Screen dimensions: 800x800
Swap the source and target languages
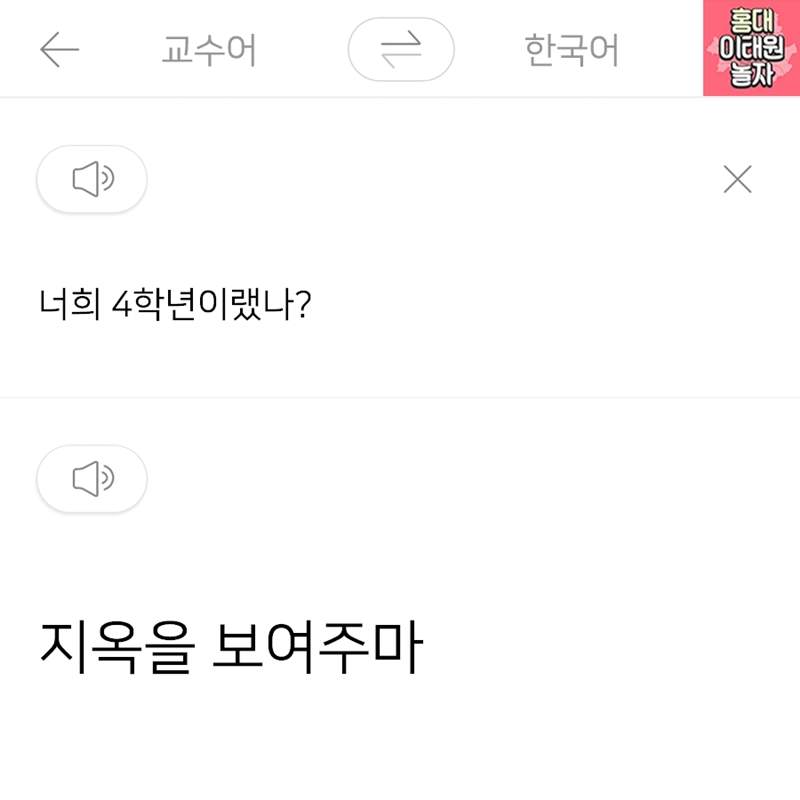(x=401, y=50)
